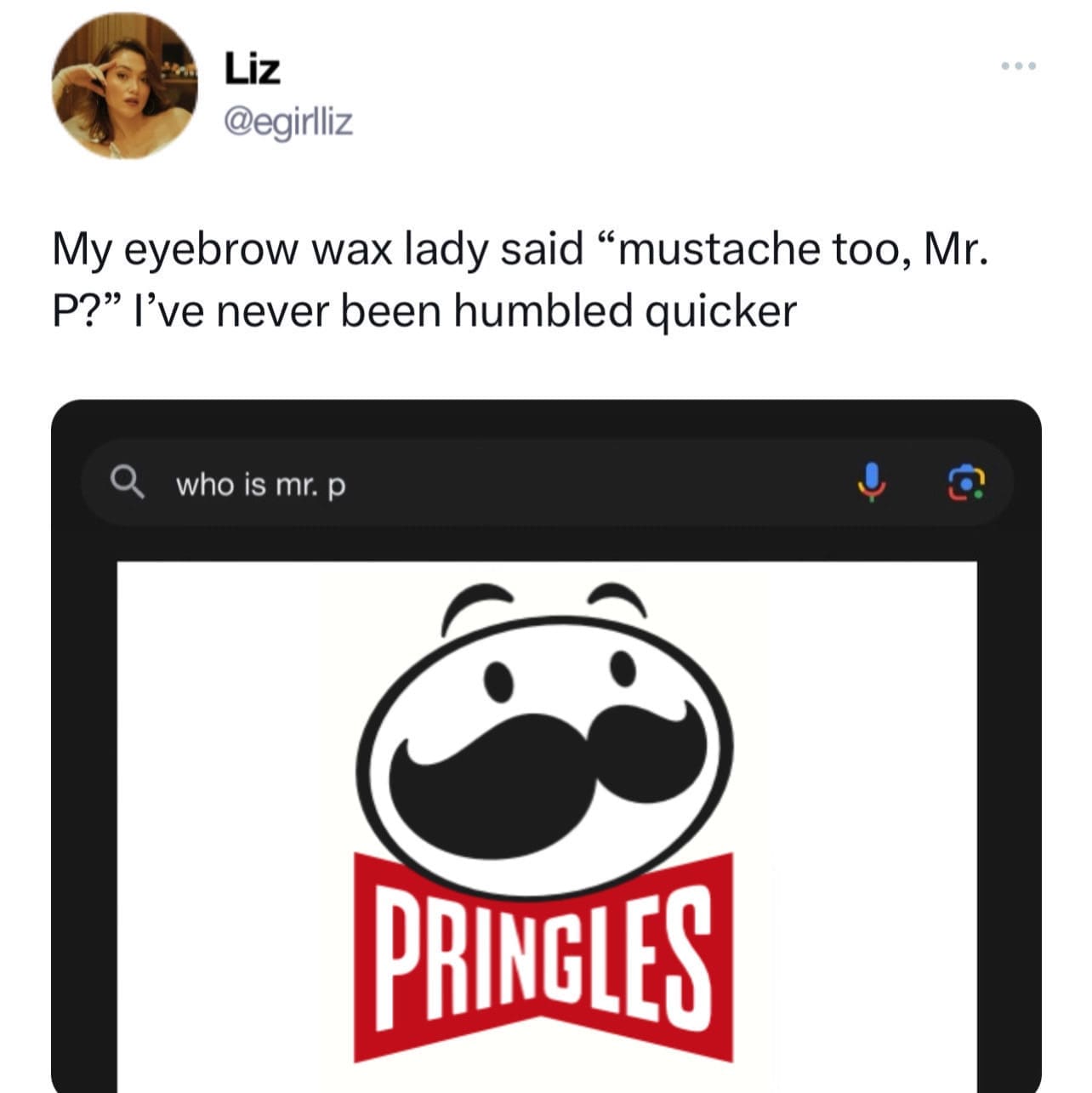Click Liz's circular profile picture
1092x1093 pixels.
coord(123,83)
